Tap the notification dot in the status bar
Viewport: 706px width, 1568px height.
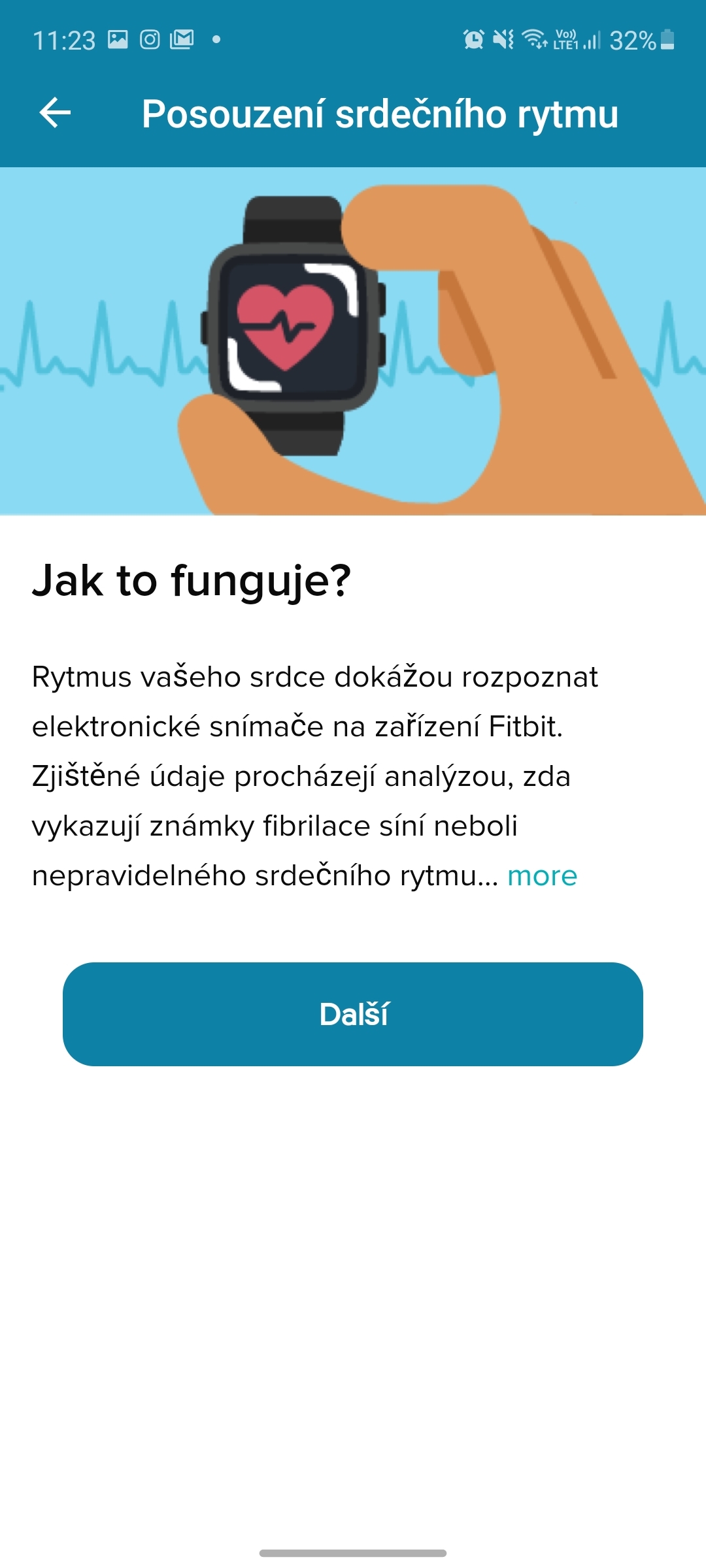pyautogui.click(x=216, y=41)
